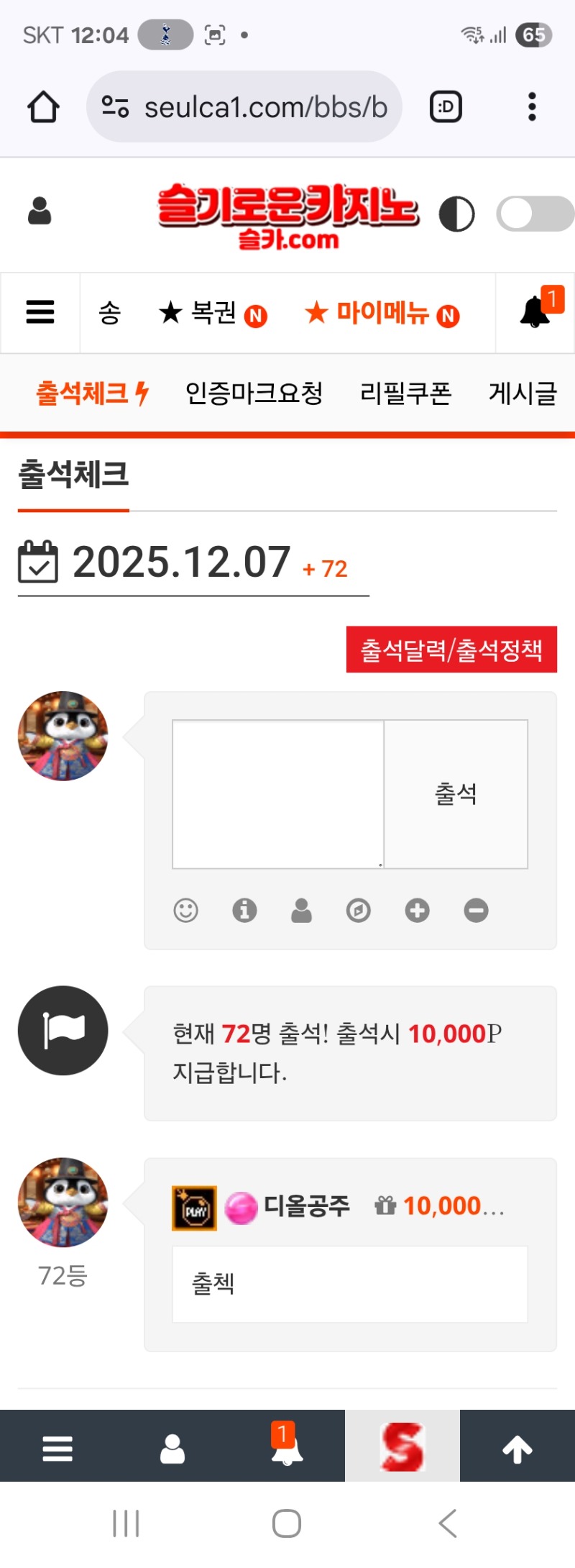Open the notification bell with badge 1

535,313
